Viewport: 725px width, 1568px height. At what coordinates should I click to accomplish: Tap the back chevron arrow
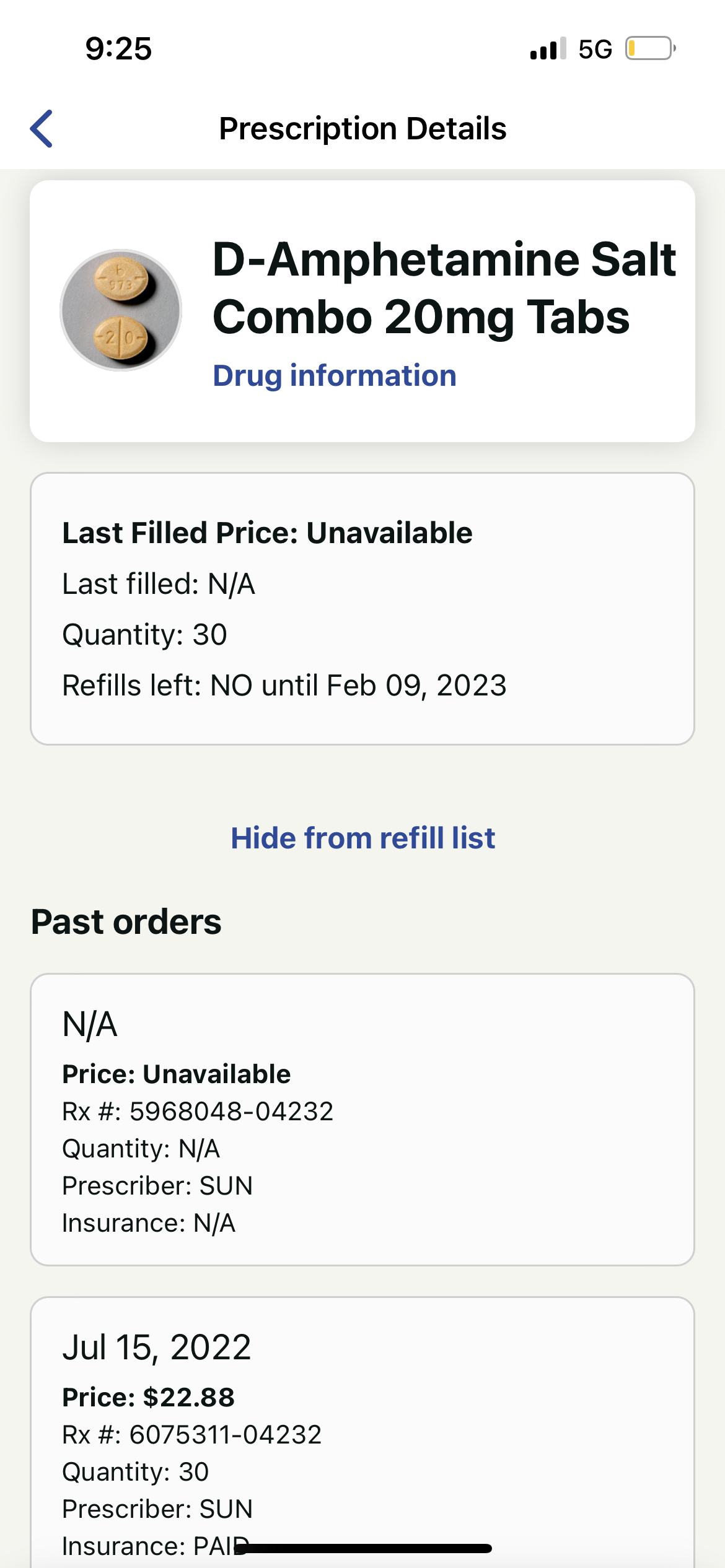(x=42, y=129)
